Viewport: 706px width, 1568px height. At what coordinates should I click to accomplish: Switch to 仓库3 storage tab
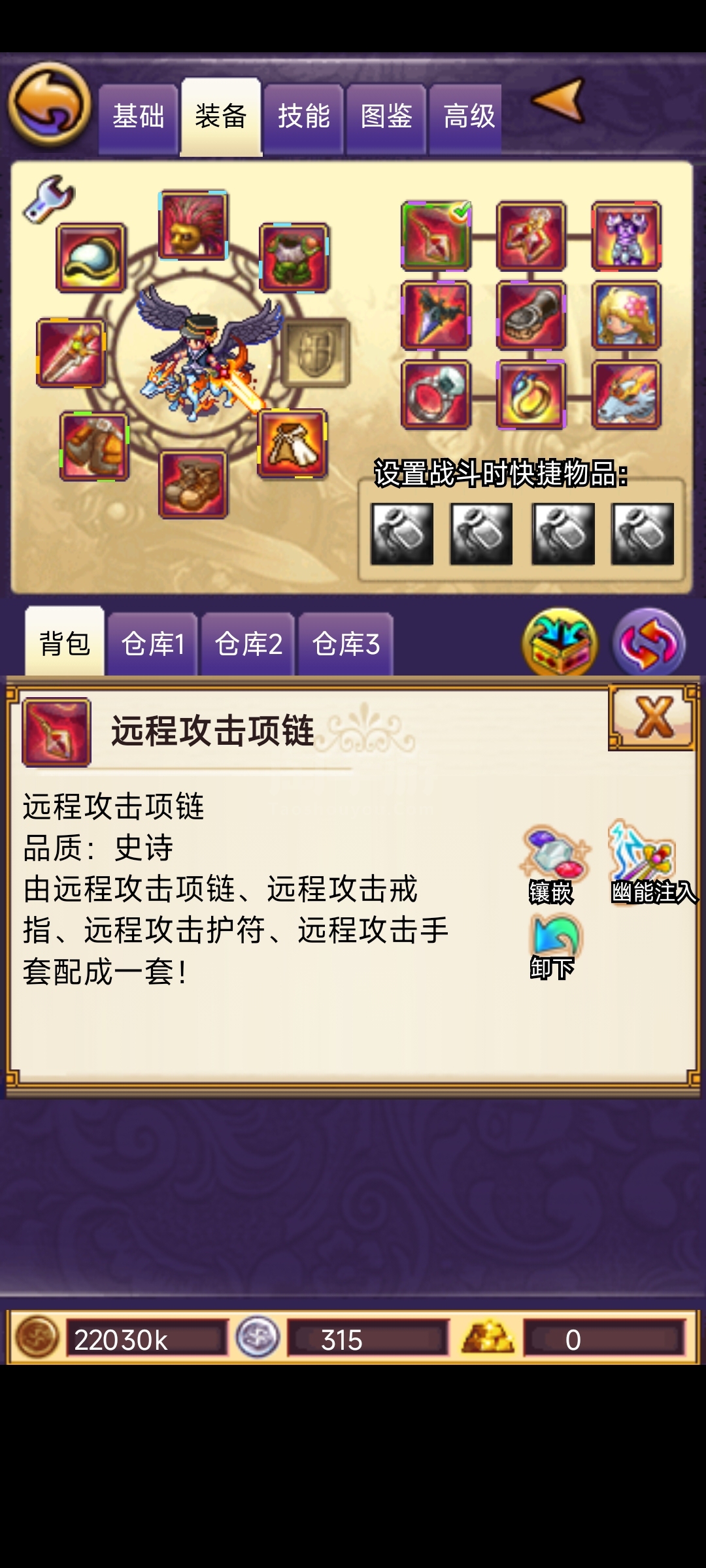click(x=346, y=644)
